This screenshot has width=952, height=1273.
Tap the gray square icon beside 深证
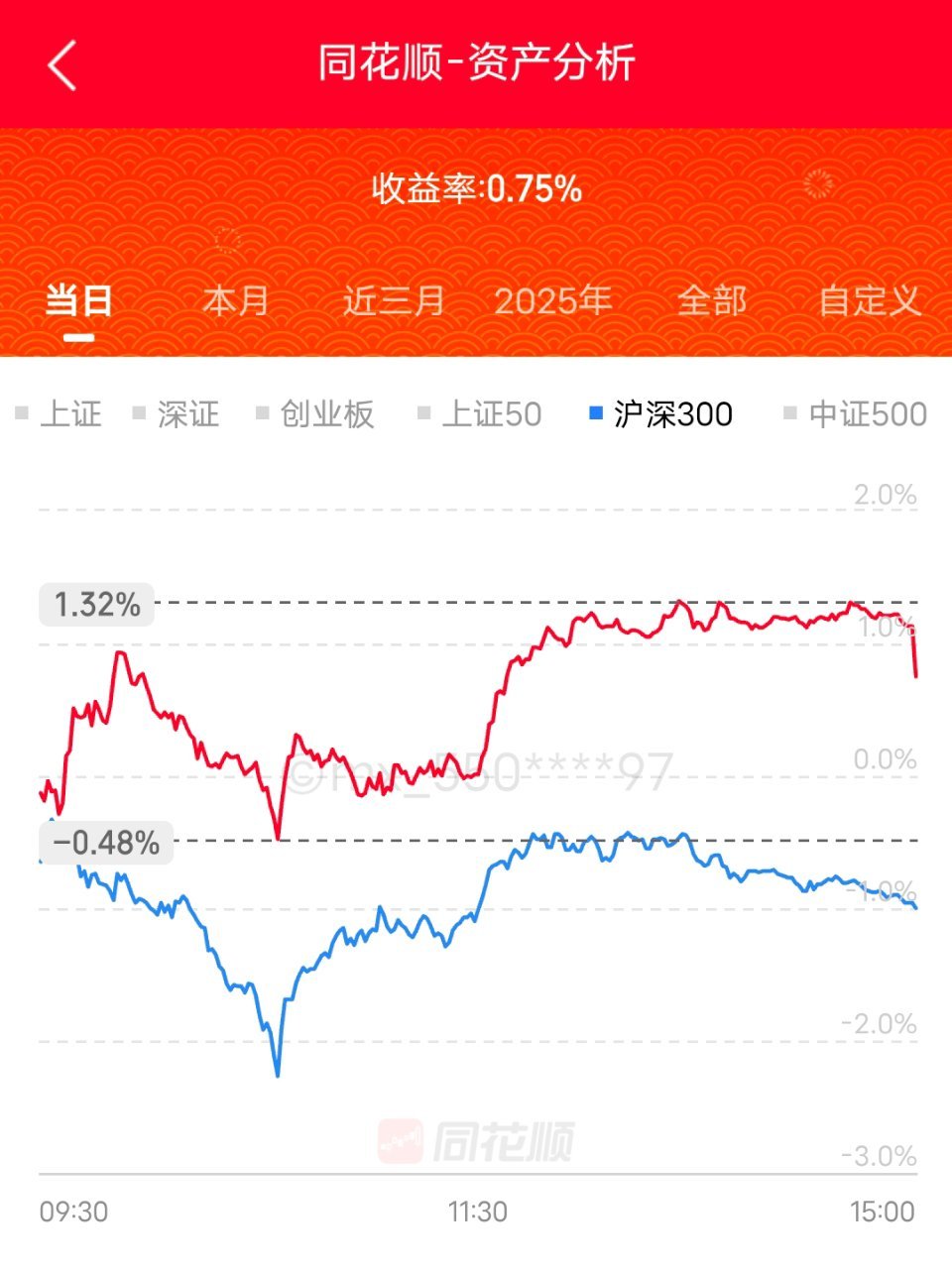pyautogui.click(x=139, y=412)
